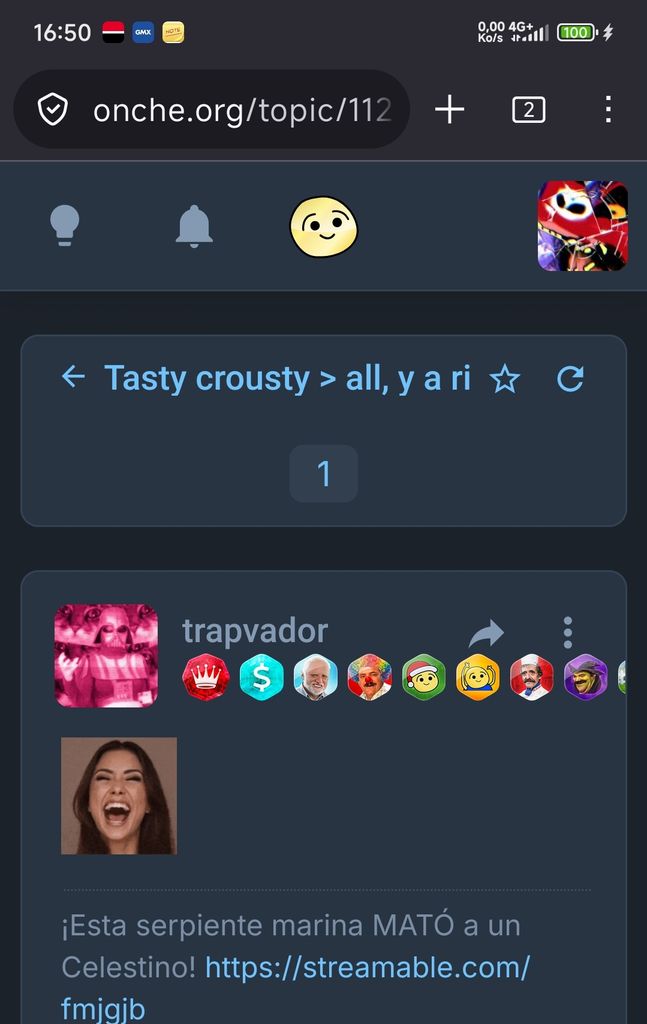Tap the smiley face site logo
The height and width of the screenshot is (1024, 647).
(x=323, y=226)
